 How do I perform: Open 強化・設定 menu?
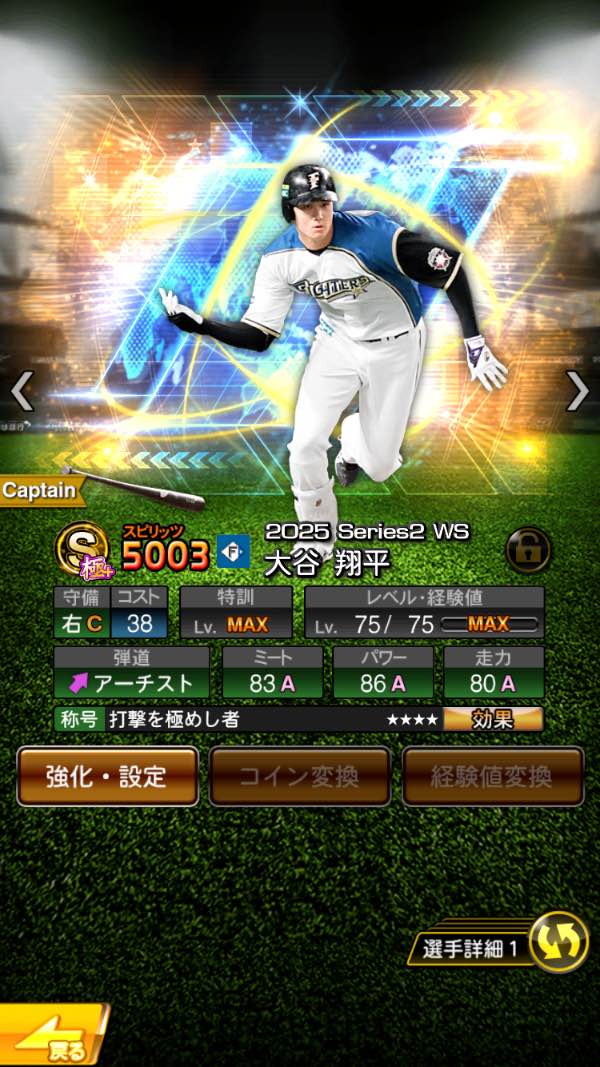pos(107,776)
